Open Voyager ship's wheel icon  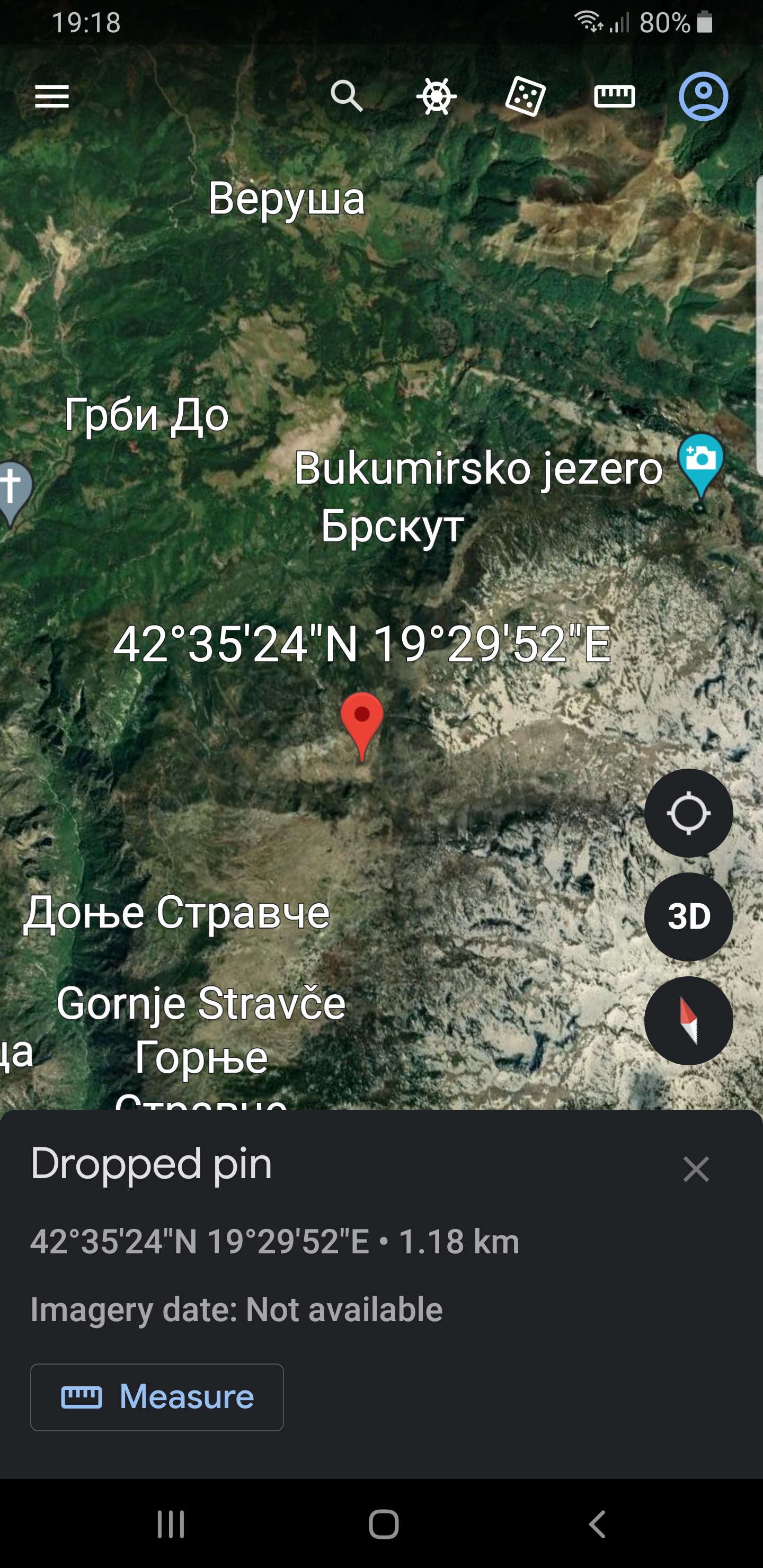[436, 97]
